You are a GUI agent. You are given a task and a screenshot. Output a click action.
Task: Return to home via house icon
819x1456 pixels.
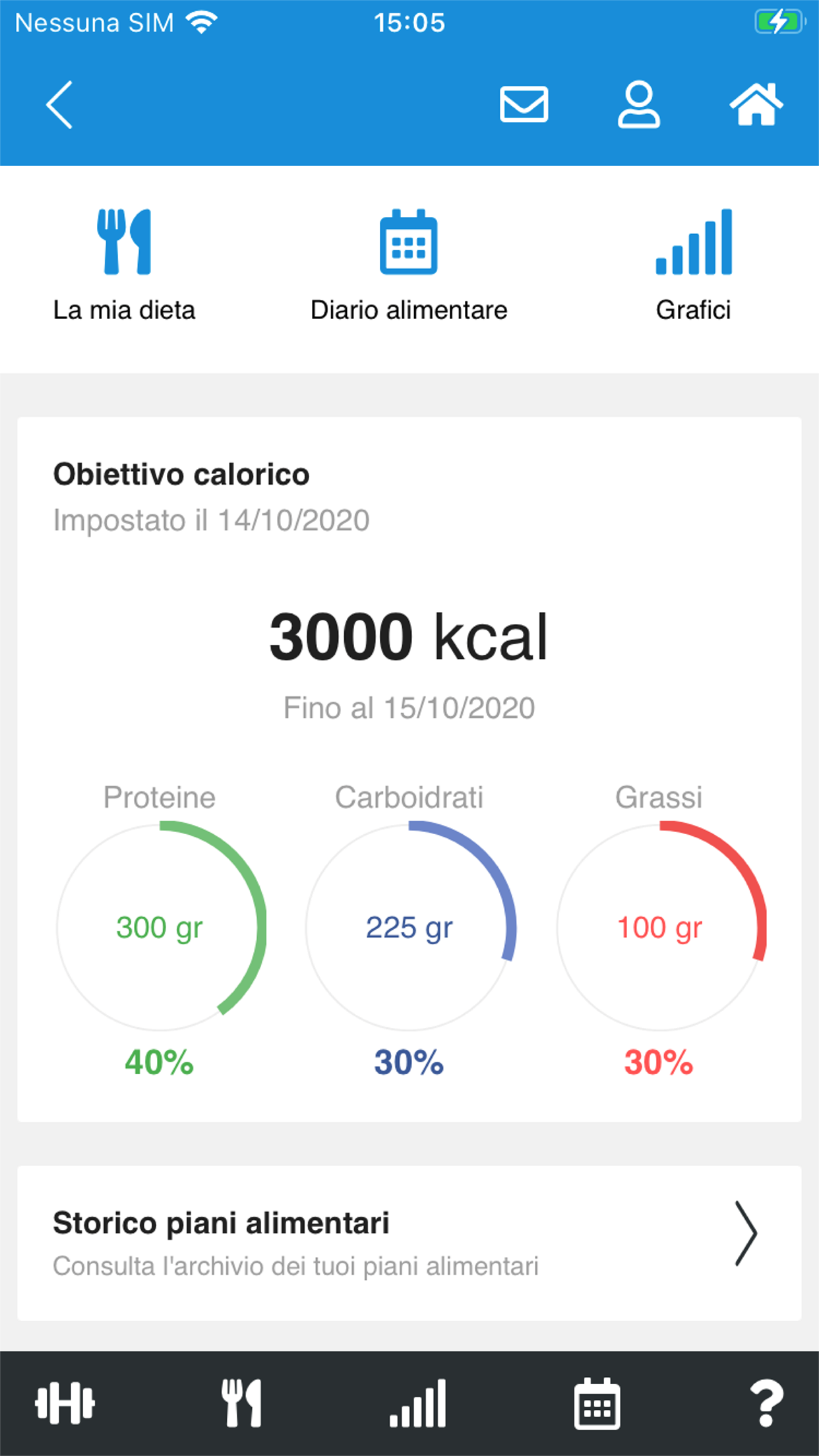[756, 104]
